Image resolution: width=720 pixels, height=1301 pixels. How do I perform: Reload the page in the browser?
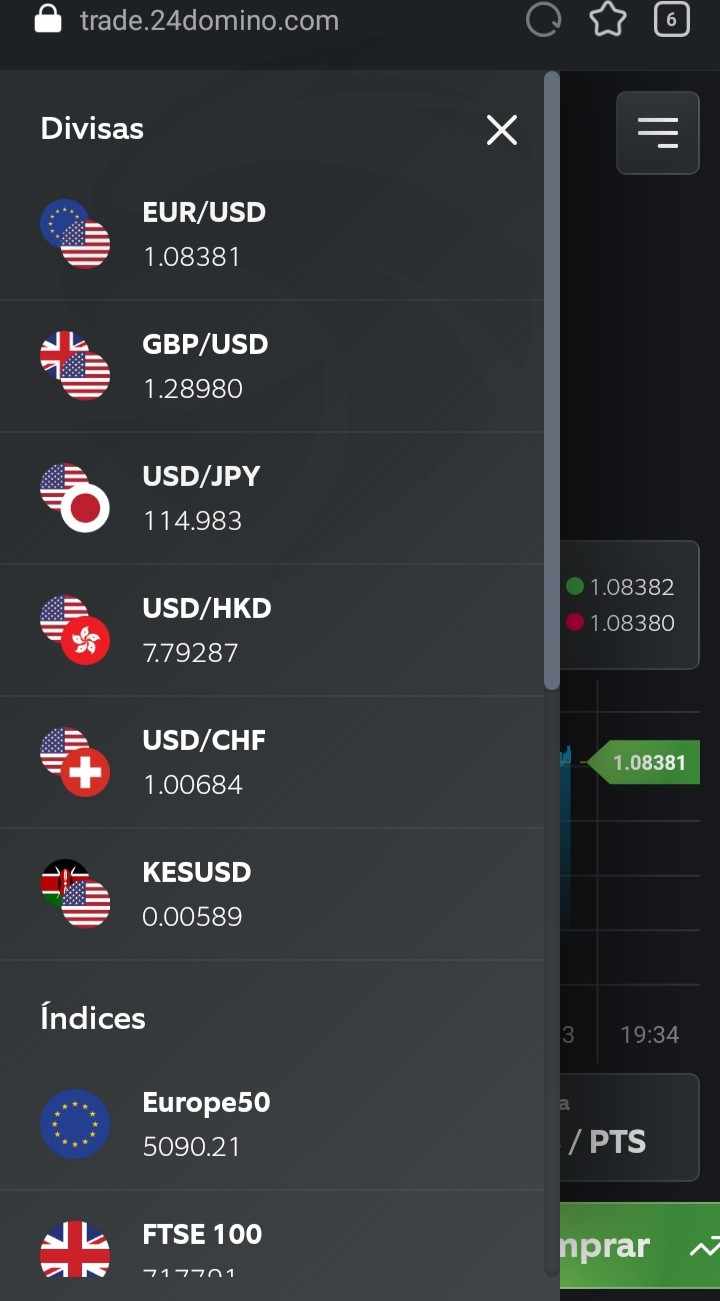coord(543,20)
